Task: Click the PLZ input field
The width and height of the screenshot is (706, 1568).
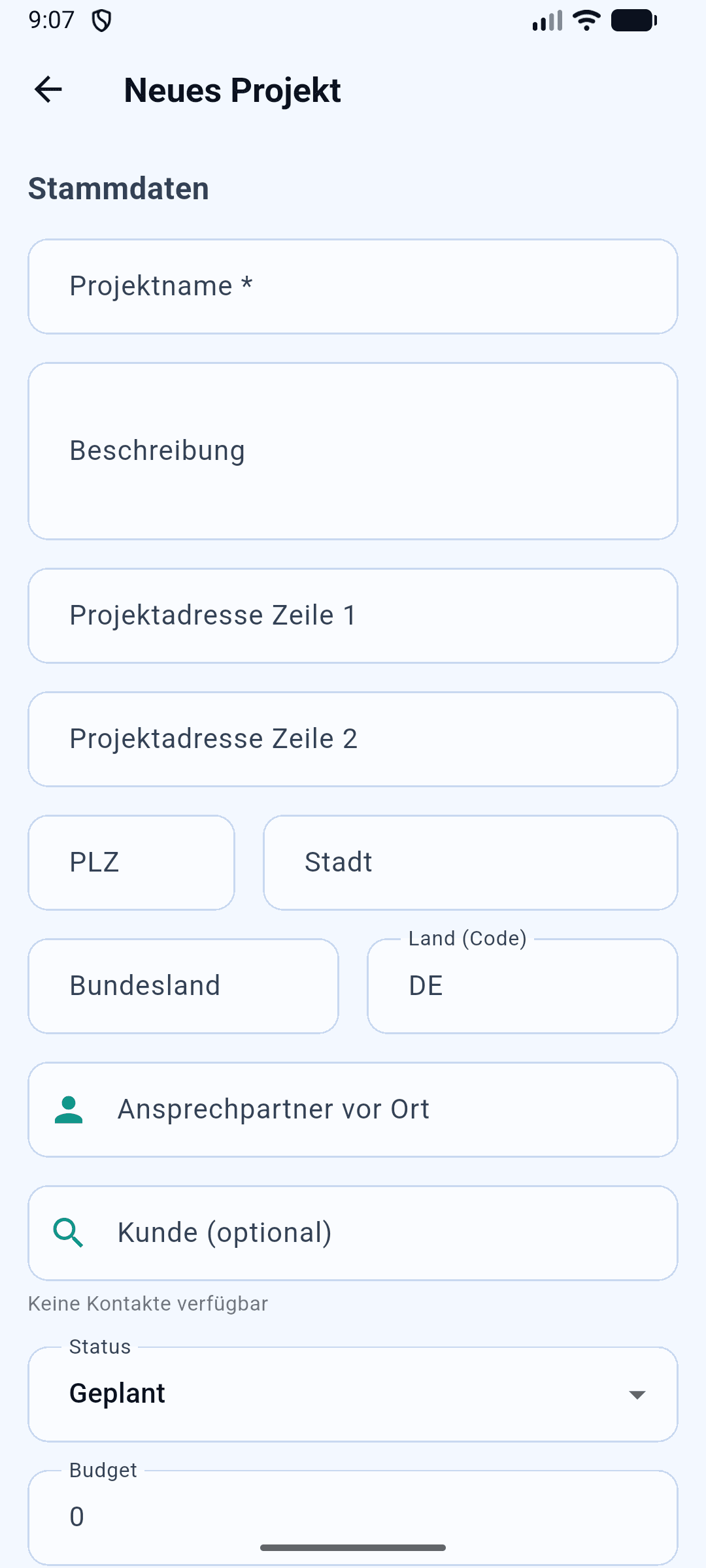Action: click(131, 862)
